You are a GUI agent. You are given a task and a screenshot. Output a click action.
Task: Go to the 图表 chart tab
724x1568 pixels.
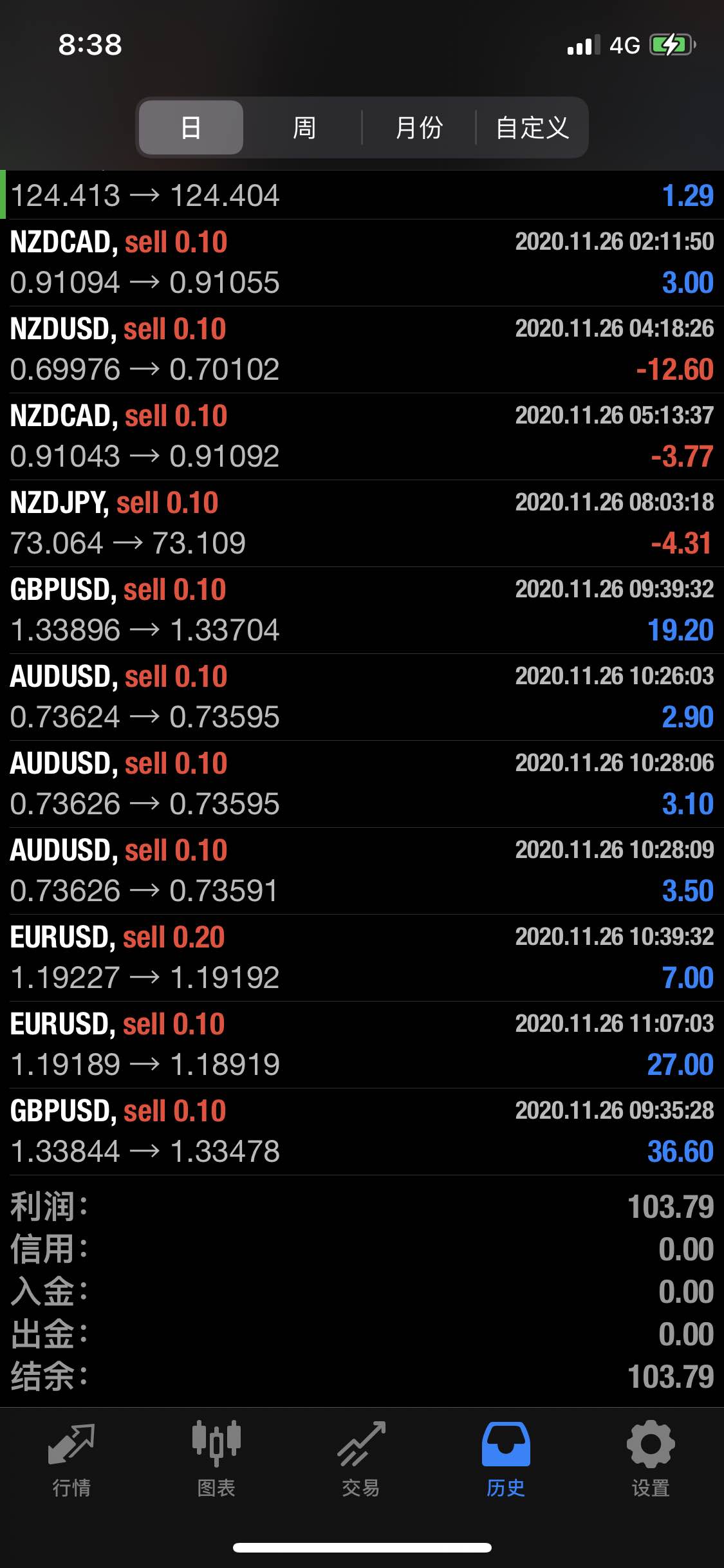(x=216, y=1460)
